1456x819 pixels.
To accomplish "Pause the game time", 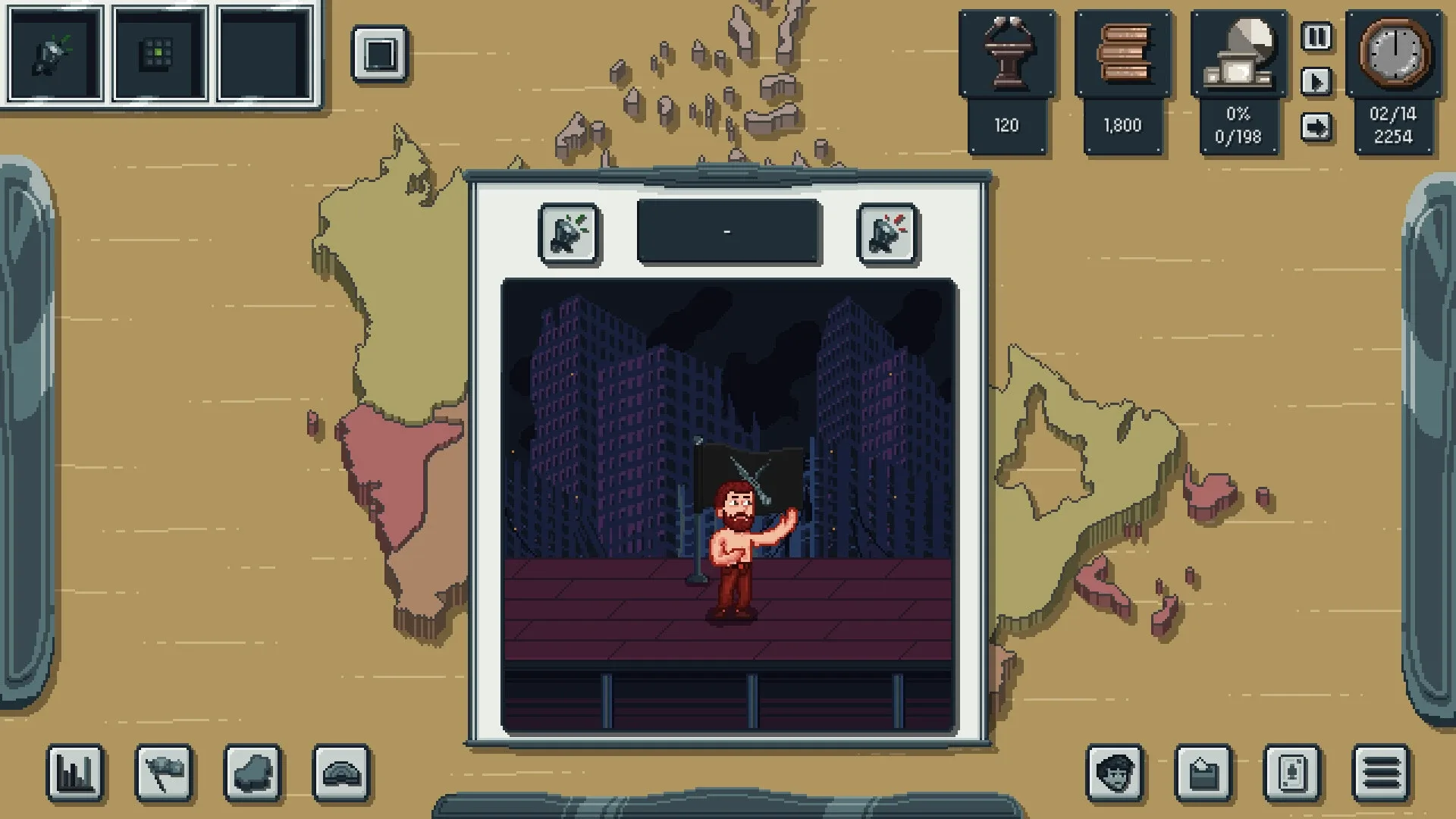I will (x=1316, y=37).
